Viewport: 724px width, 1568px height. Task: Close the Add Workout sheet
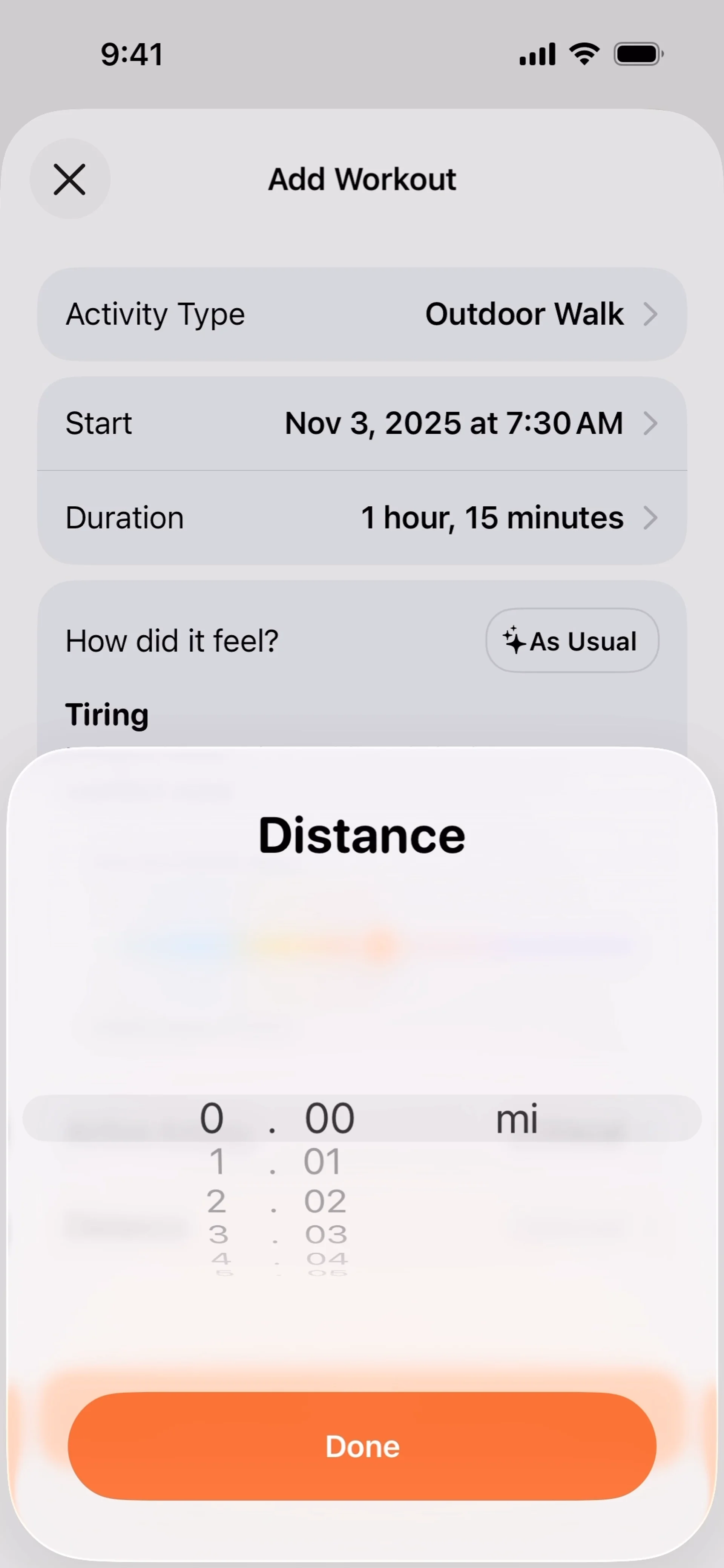coord(70,179)
